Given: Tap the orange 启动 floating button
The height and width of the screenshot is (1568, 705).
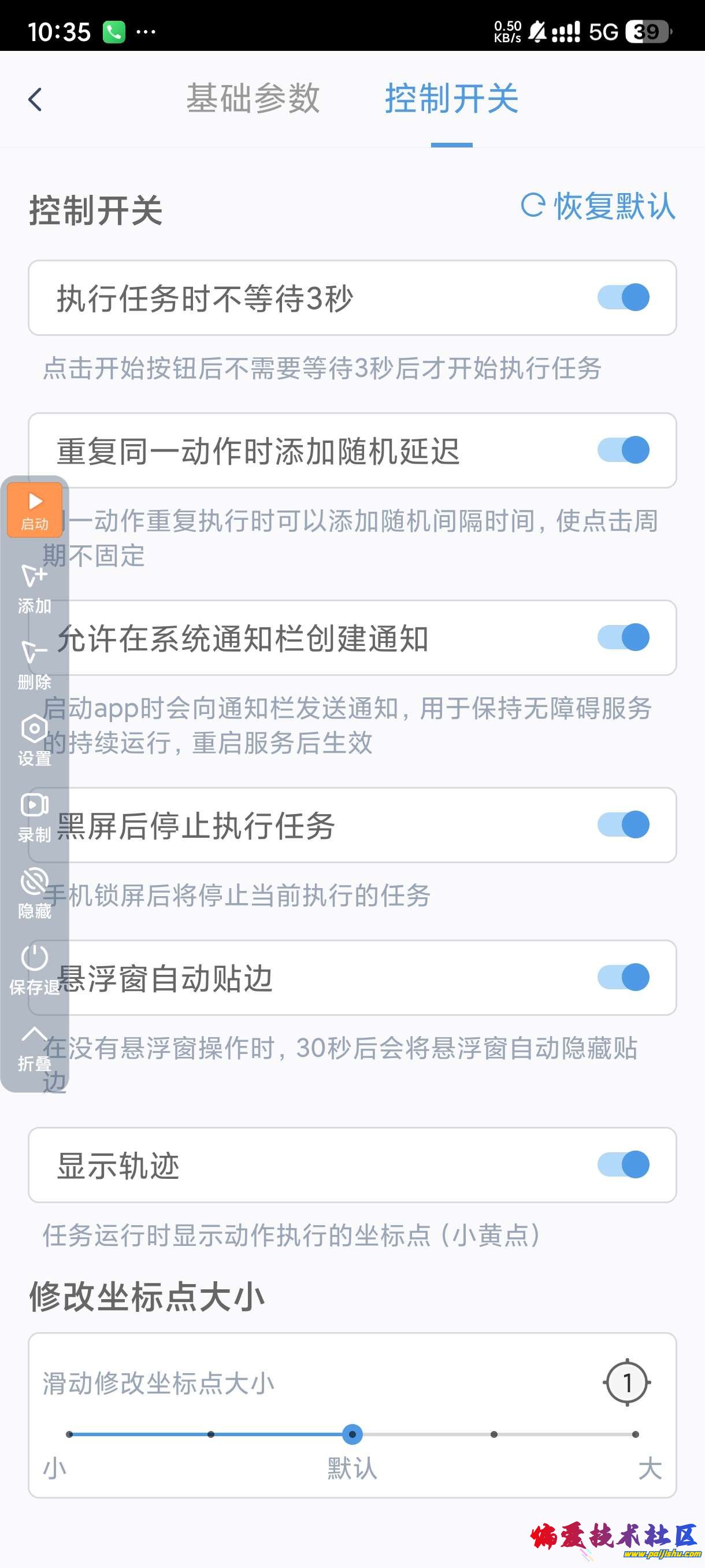Looking at the screenshot, I should 35,509.
